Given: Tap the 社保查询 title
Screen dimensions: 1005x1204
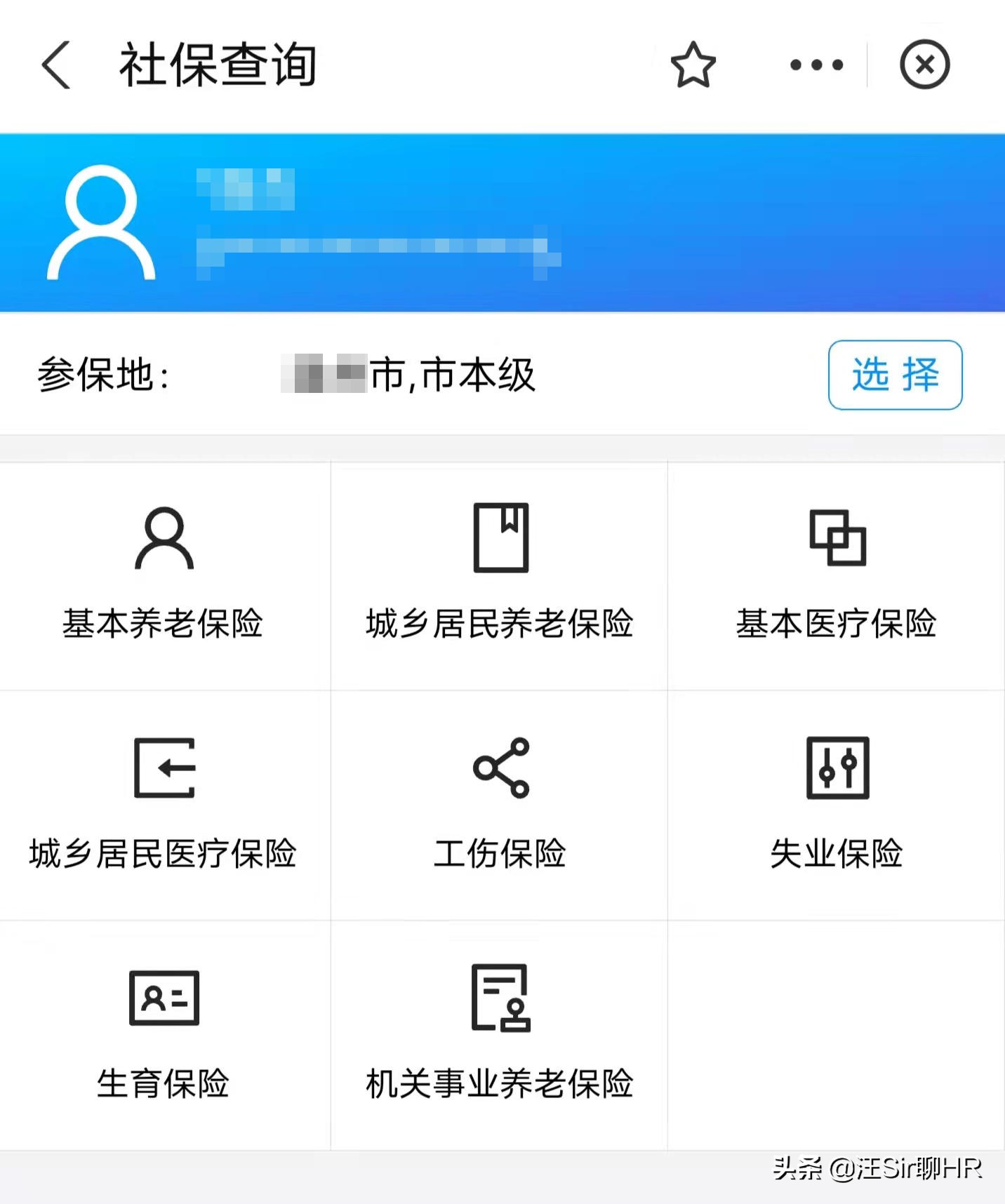Looking at the screenshot, I should pyautogui.click(x=218, y=63).
